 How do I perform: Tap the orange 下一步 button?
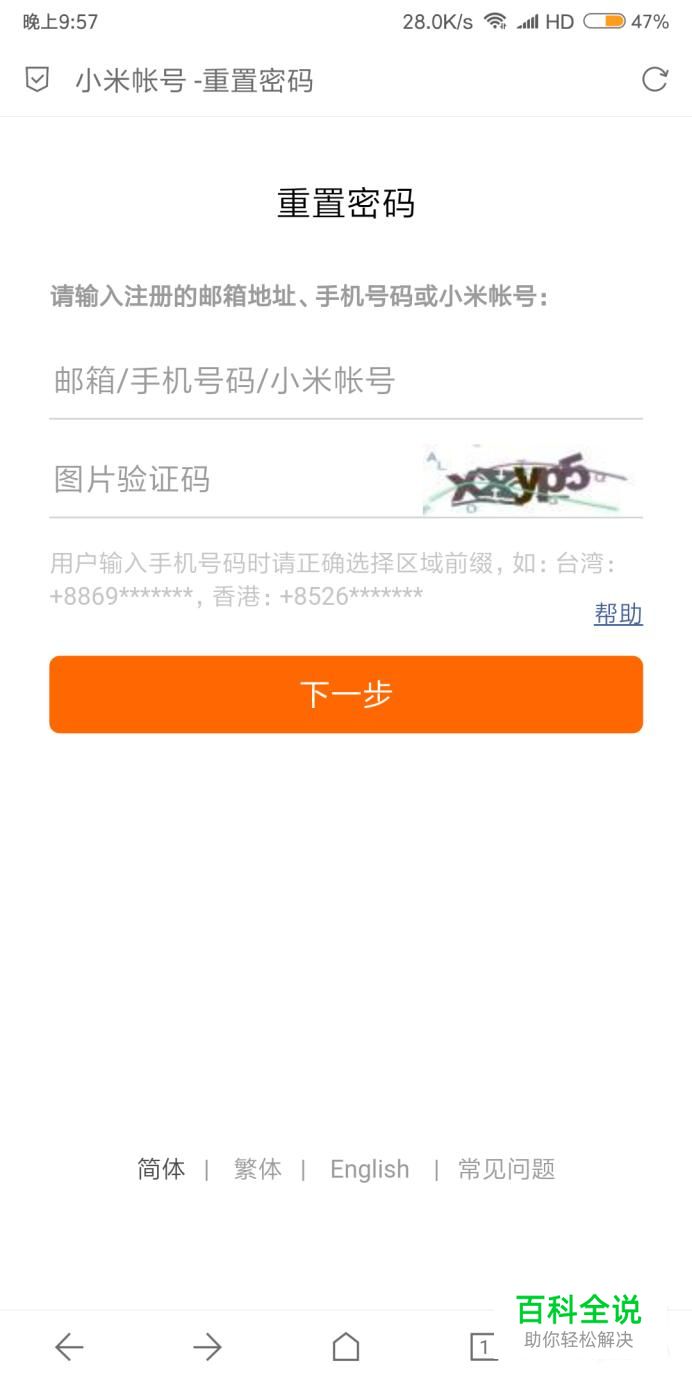[346, 694]
